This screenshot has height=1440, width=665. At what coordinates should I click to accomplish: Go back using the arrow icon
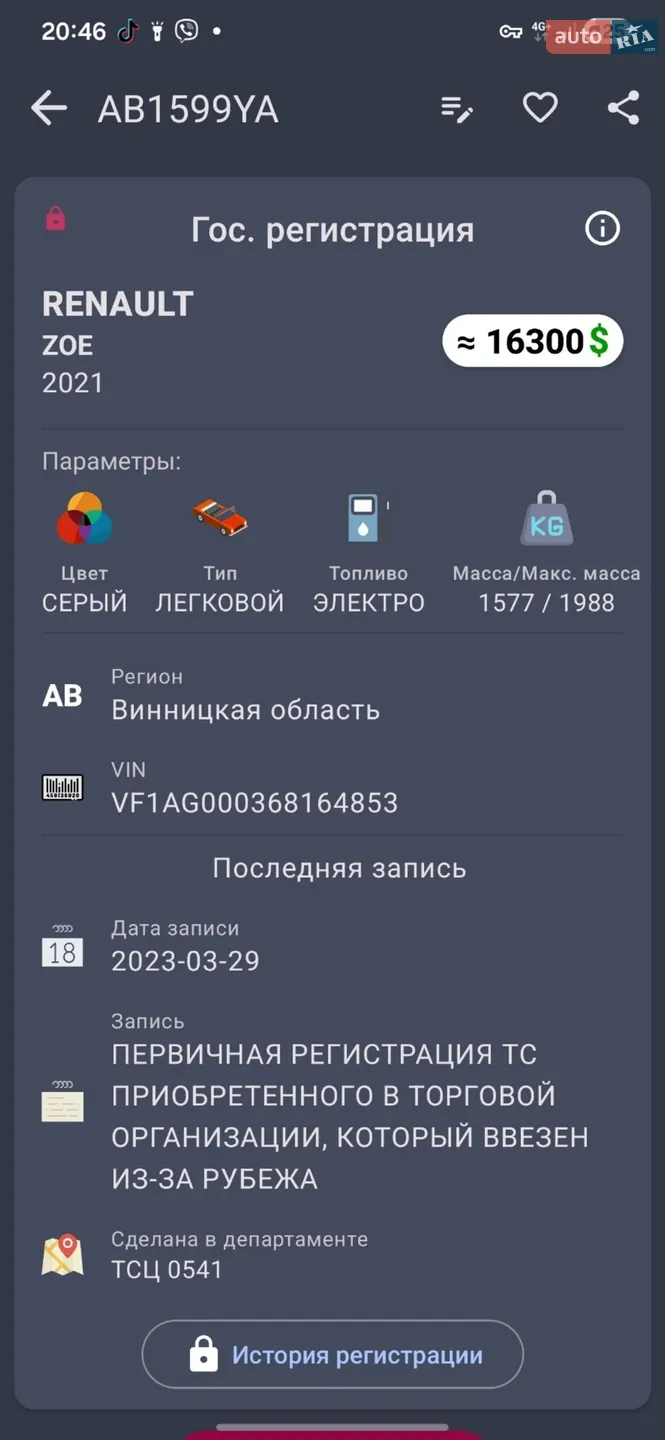coord(48,108)
